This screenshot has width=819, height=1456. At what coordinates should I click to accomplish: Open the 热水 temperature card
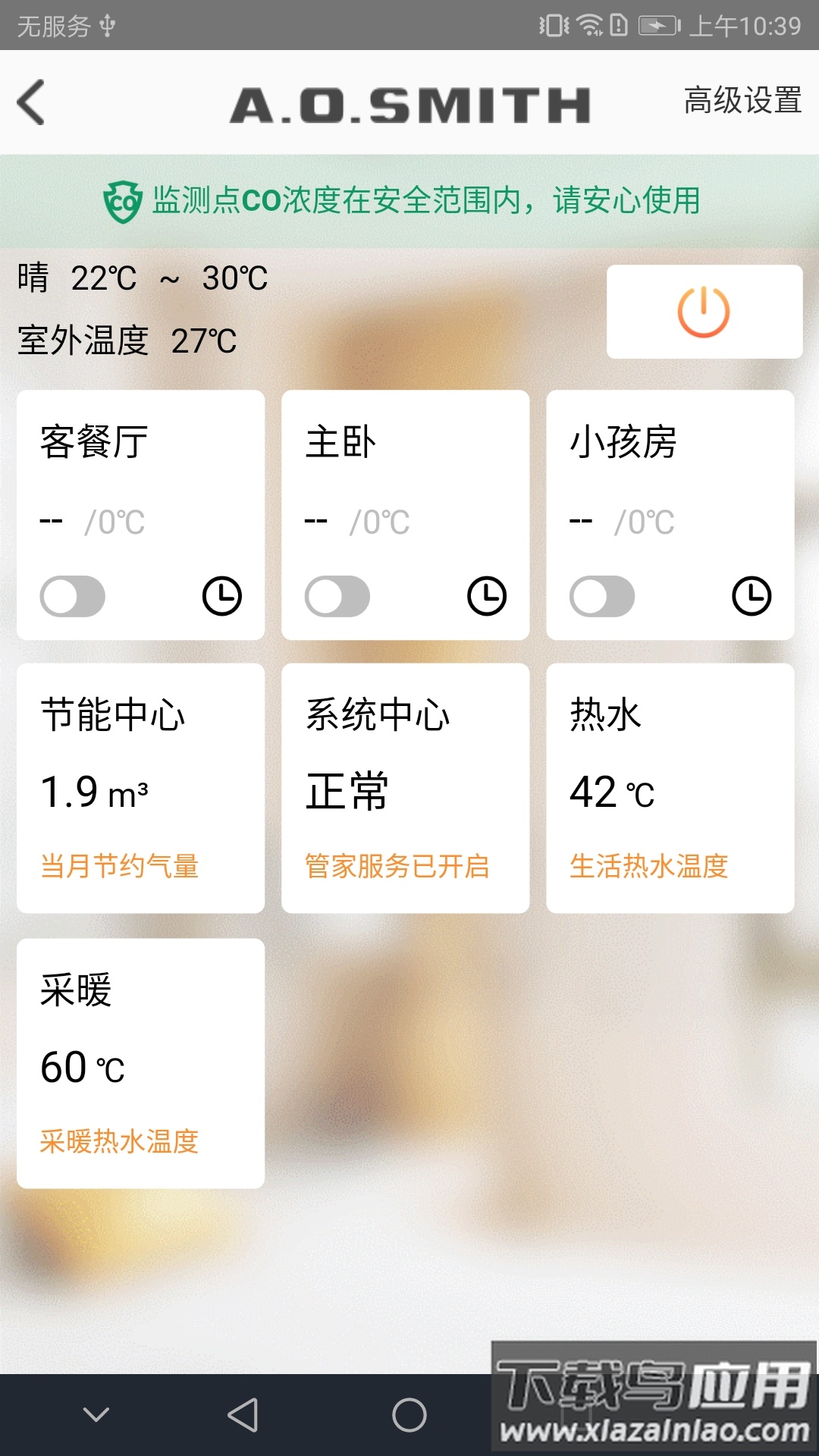click(x=671, y=789)
